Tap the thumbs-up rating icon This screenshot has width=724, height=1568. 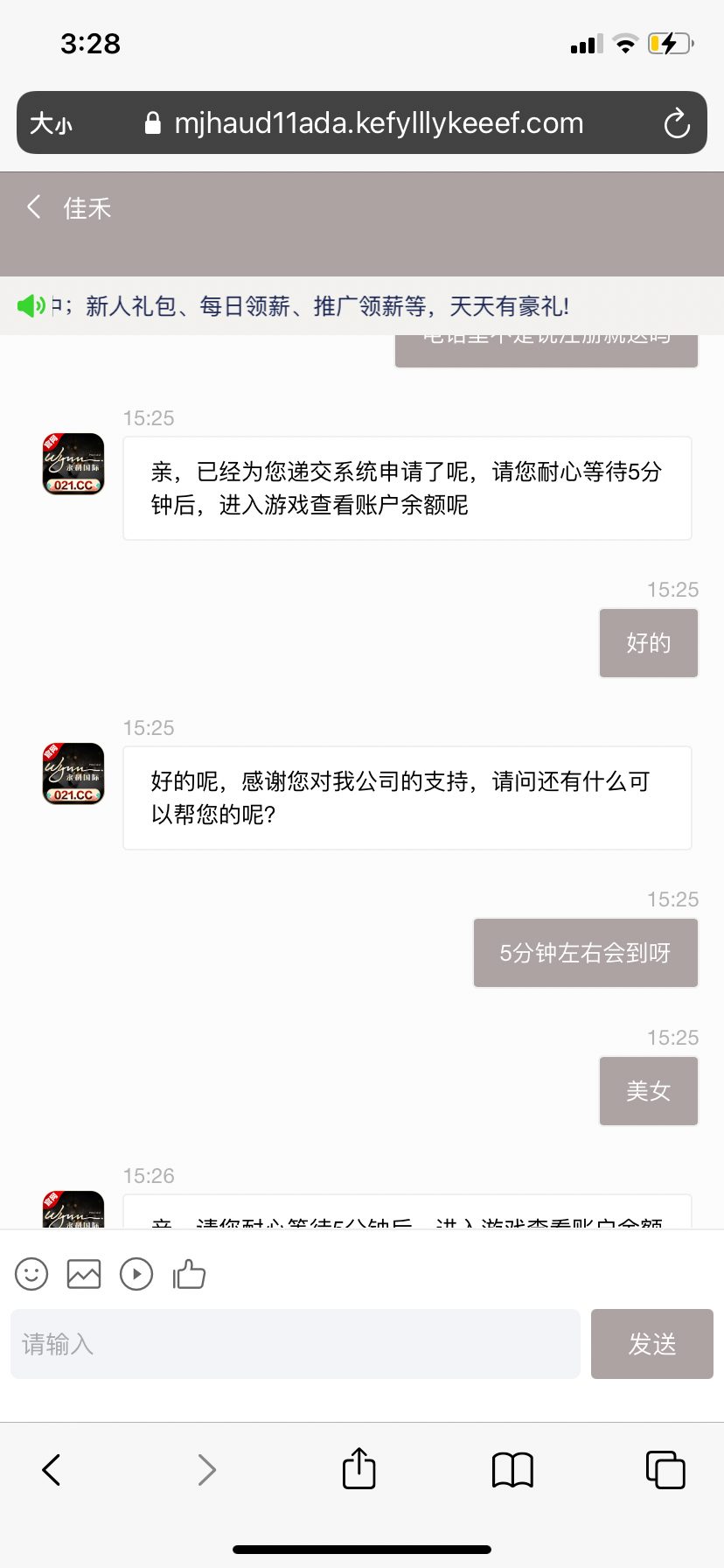point(189,1274)
